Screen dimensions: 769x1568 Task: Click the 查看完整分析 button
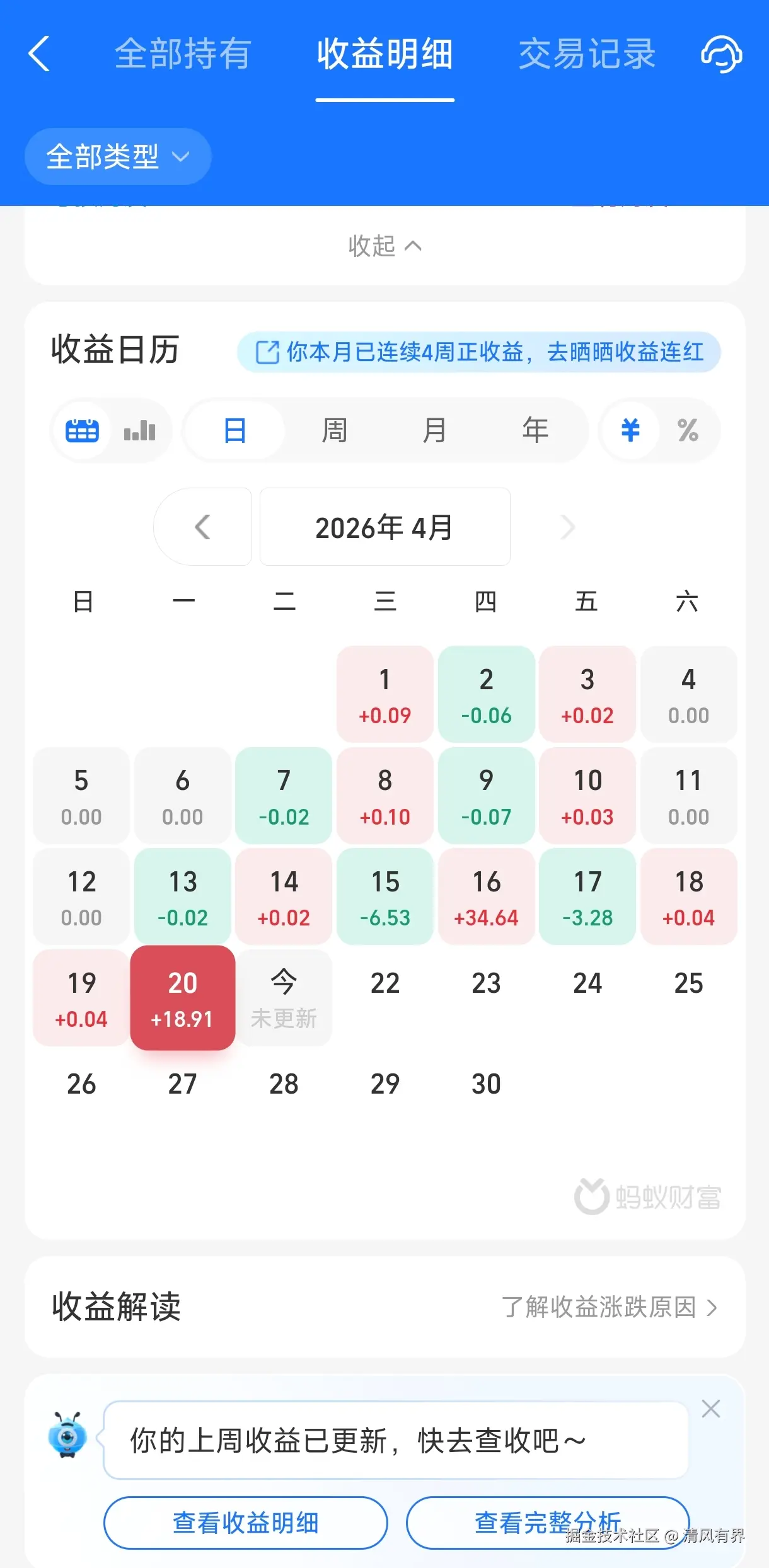pos(548,1521)
